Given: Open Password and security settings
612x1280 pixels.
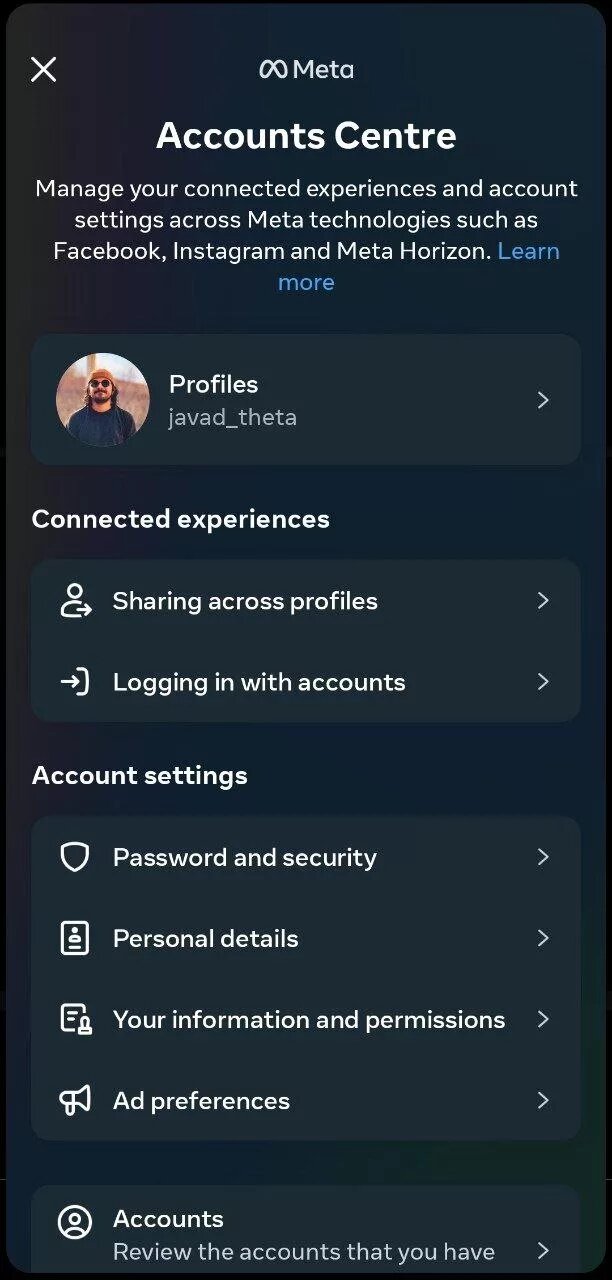Looking at the screenshot, I should [306, 857].
